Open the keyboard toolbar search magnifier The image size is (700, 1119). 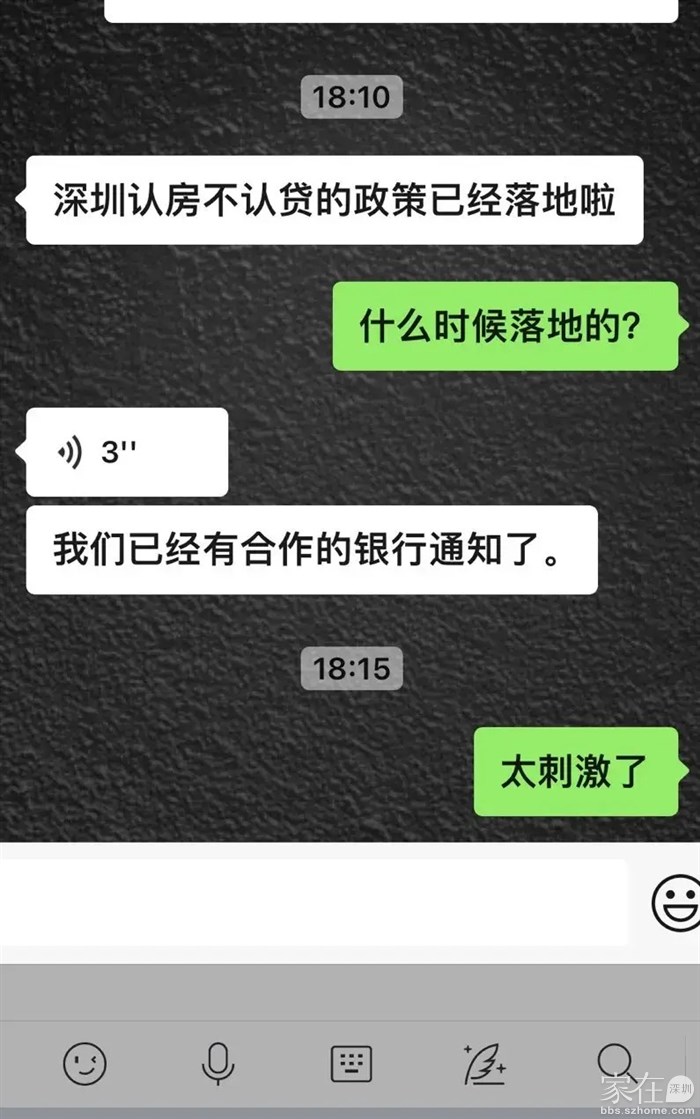[615, 1062]
